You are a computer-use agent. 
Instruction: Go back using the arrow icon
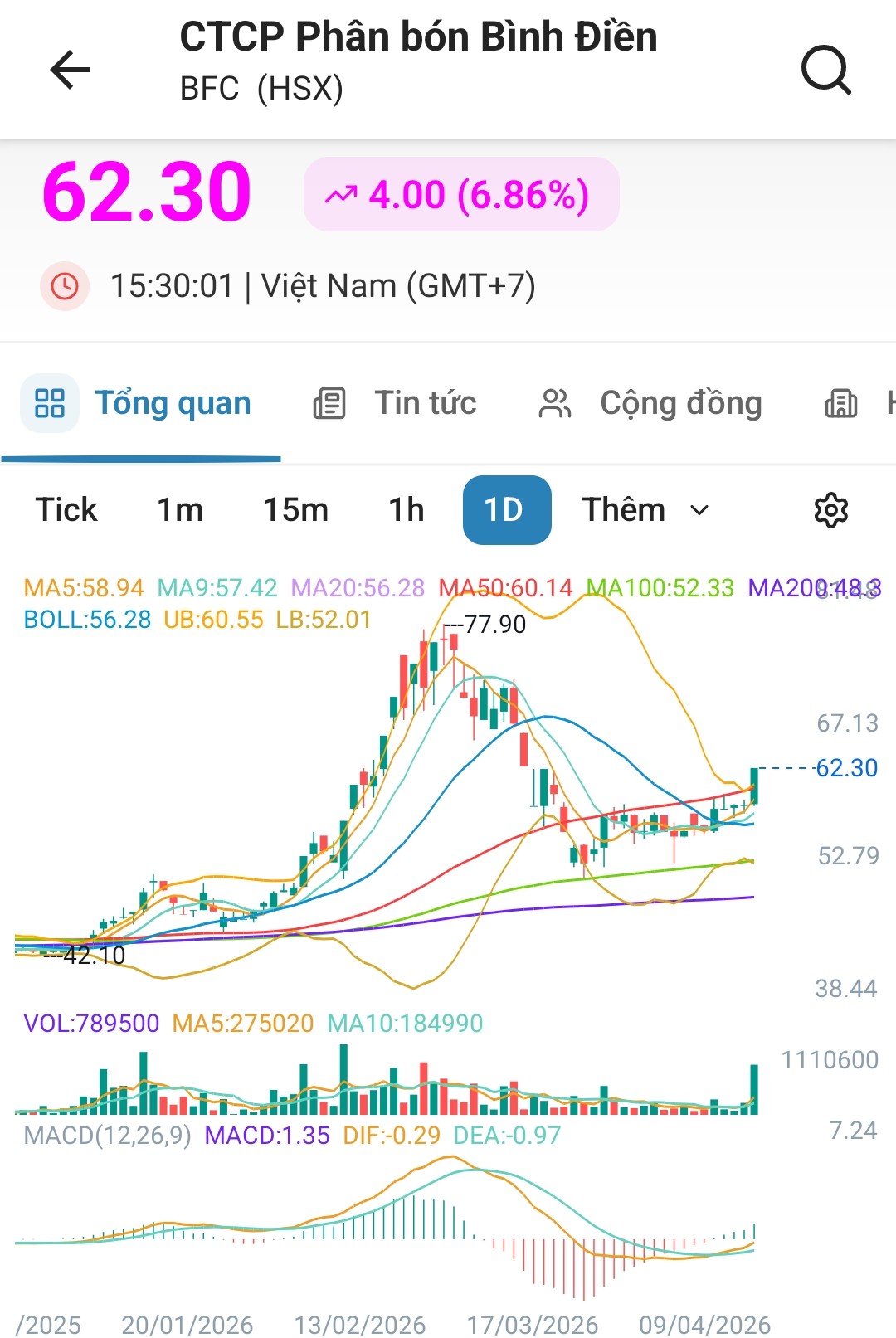70,69
